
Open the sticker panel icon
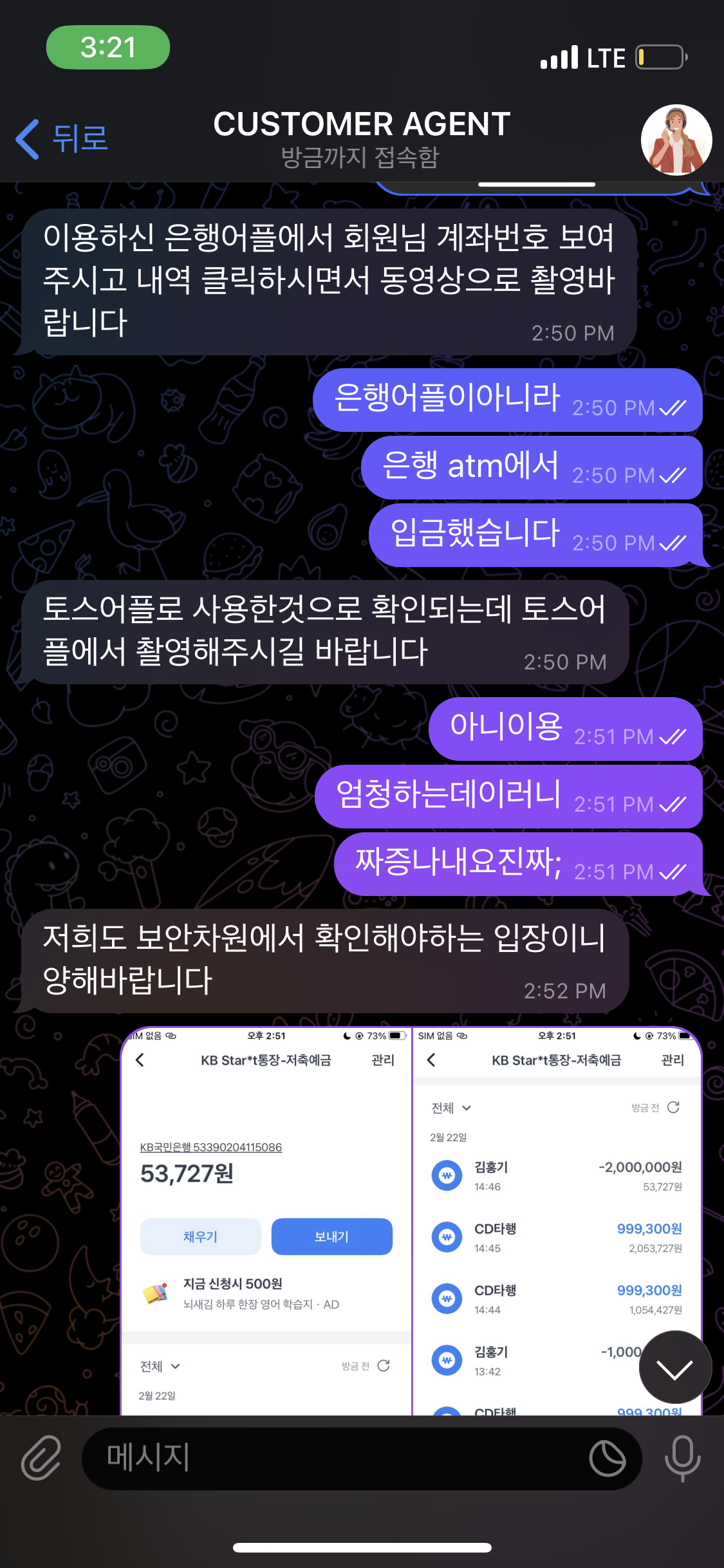click(608, 1459)
